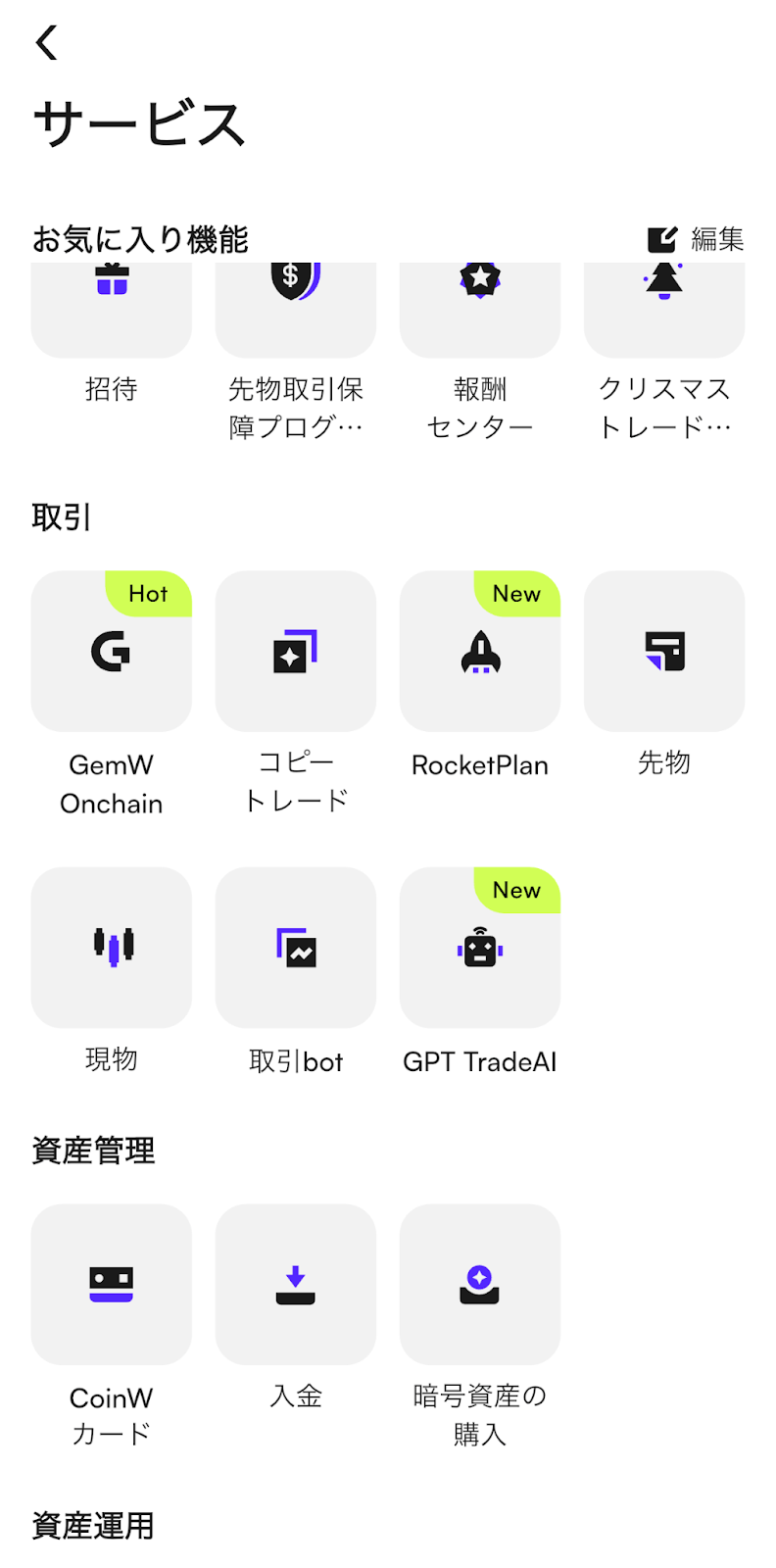Launch GemW Onchain
The image size is (776, 1568).
coord(111,652)
